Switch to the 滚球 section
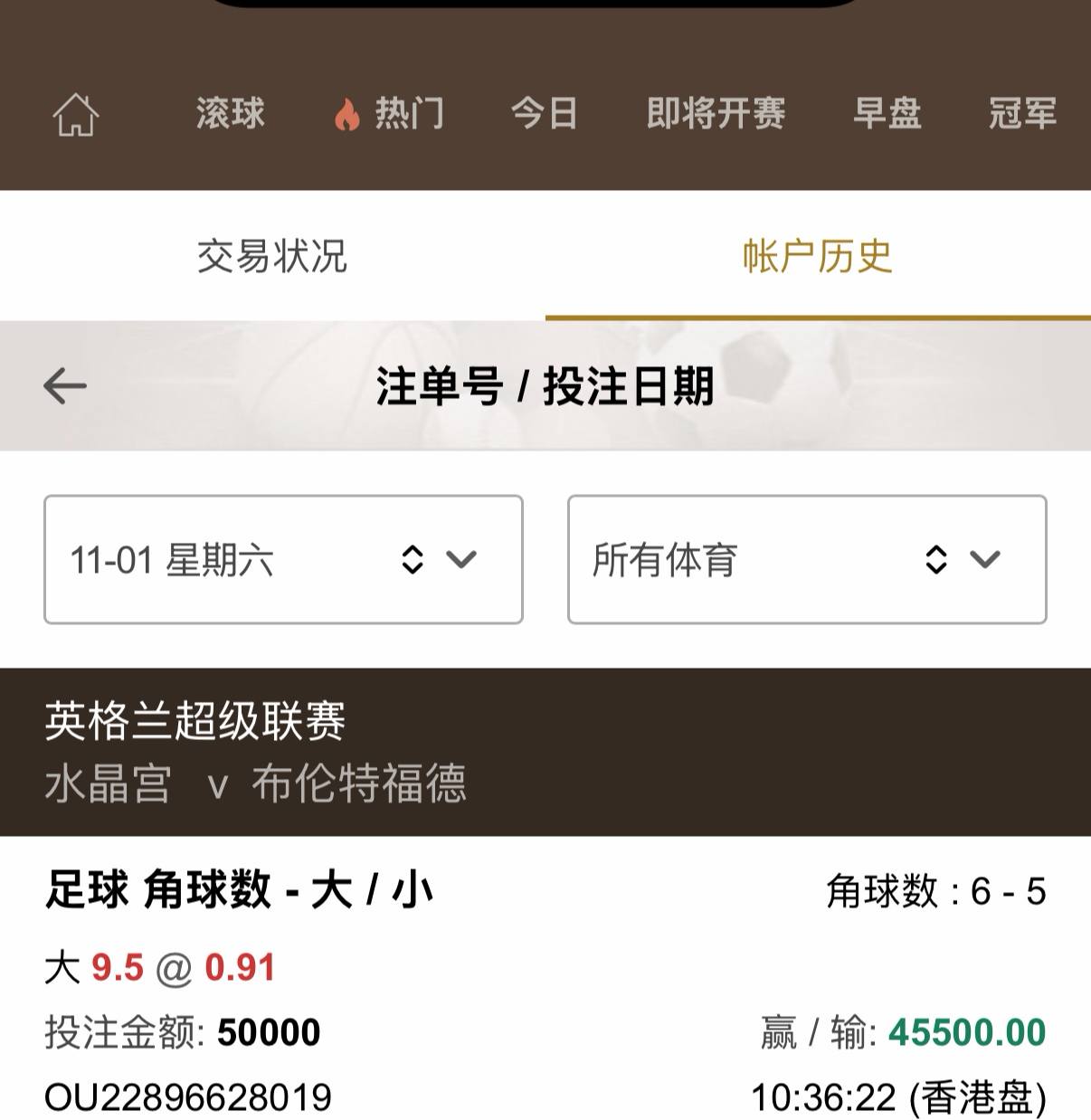Screen dimensions: 1091x1120 coord(230,114)
